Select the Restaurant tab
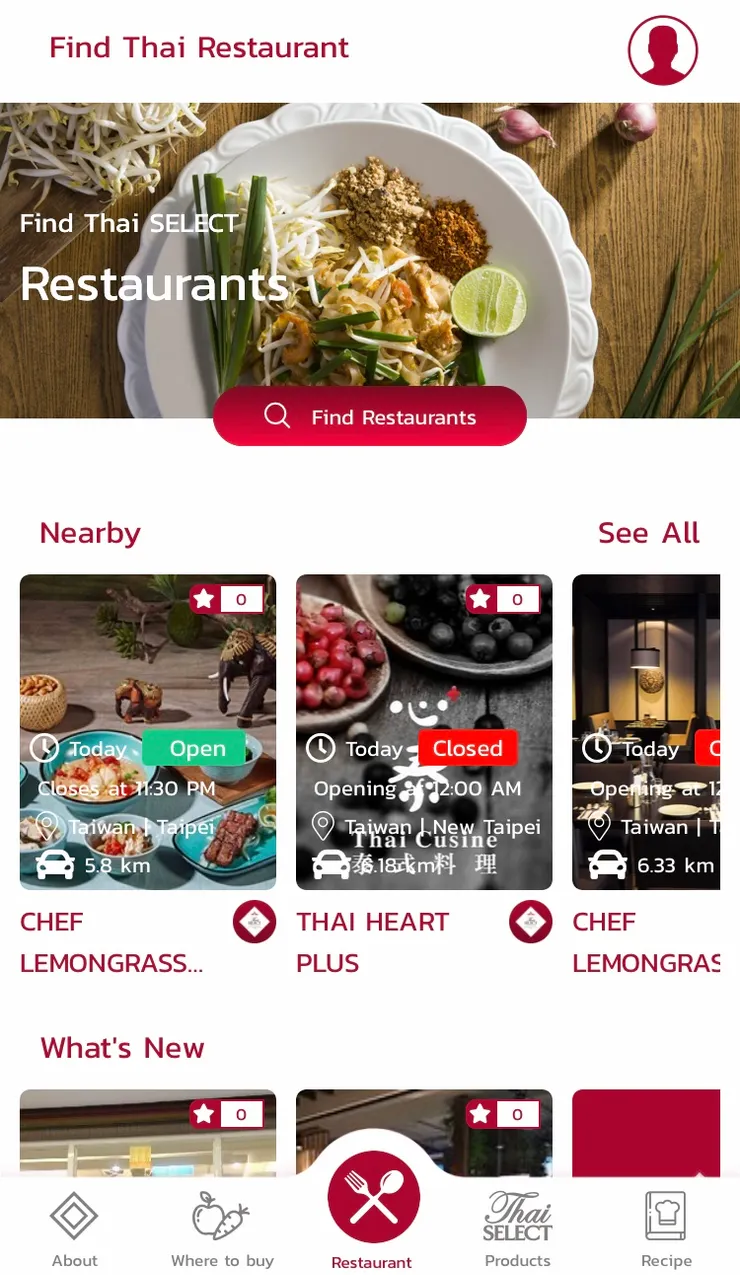This screenshot has height=1275, width=740. point(373,1208)
